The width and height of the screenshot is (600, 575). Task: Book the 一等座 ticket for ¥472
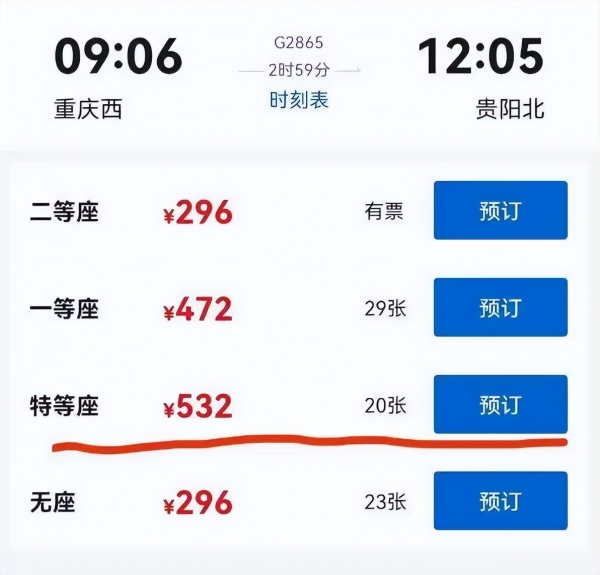(500, 307)
